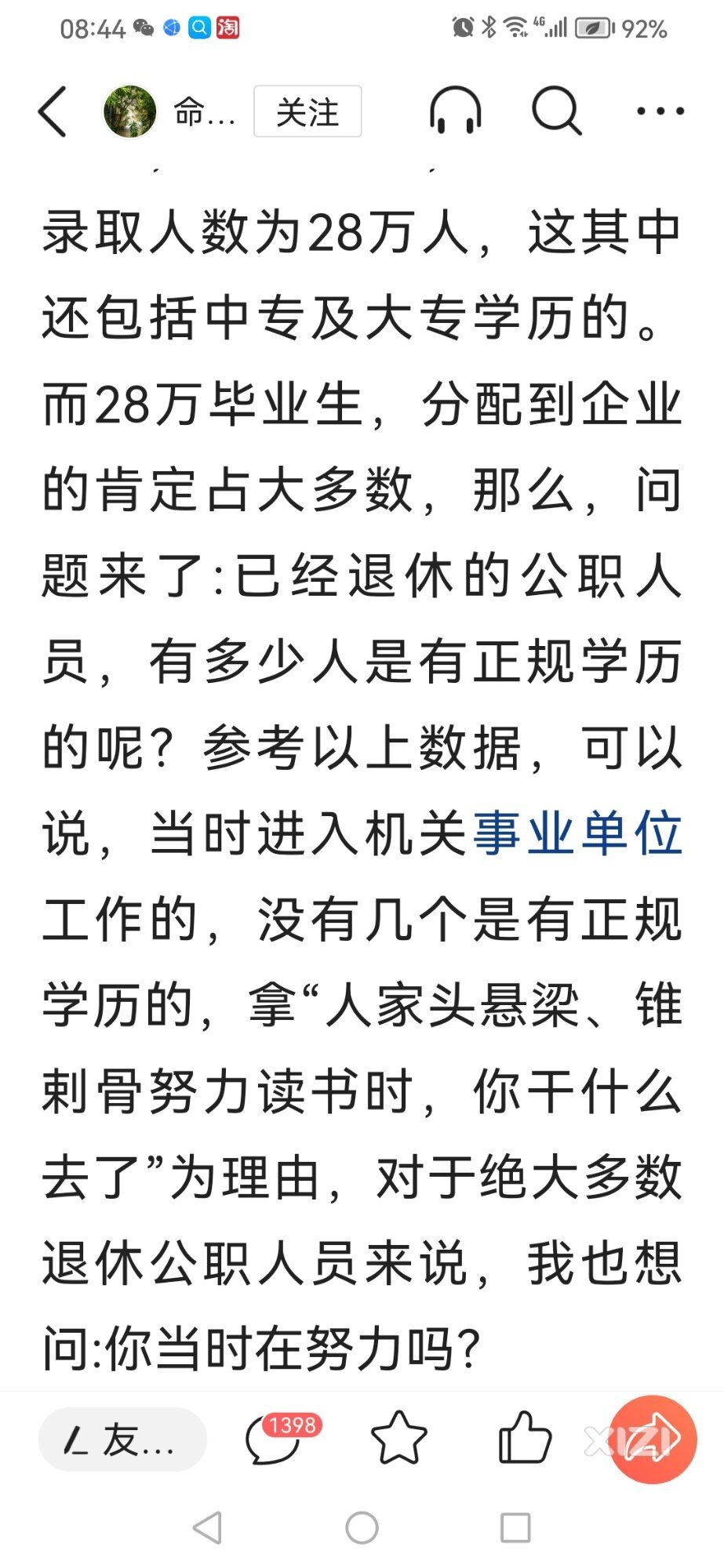
Task: Bookmark this article with the star
Action: [398, 1438]
